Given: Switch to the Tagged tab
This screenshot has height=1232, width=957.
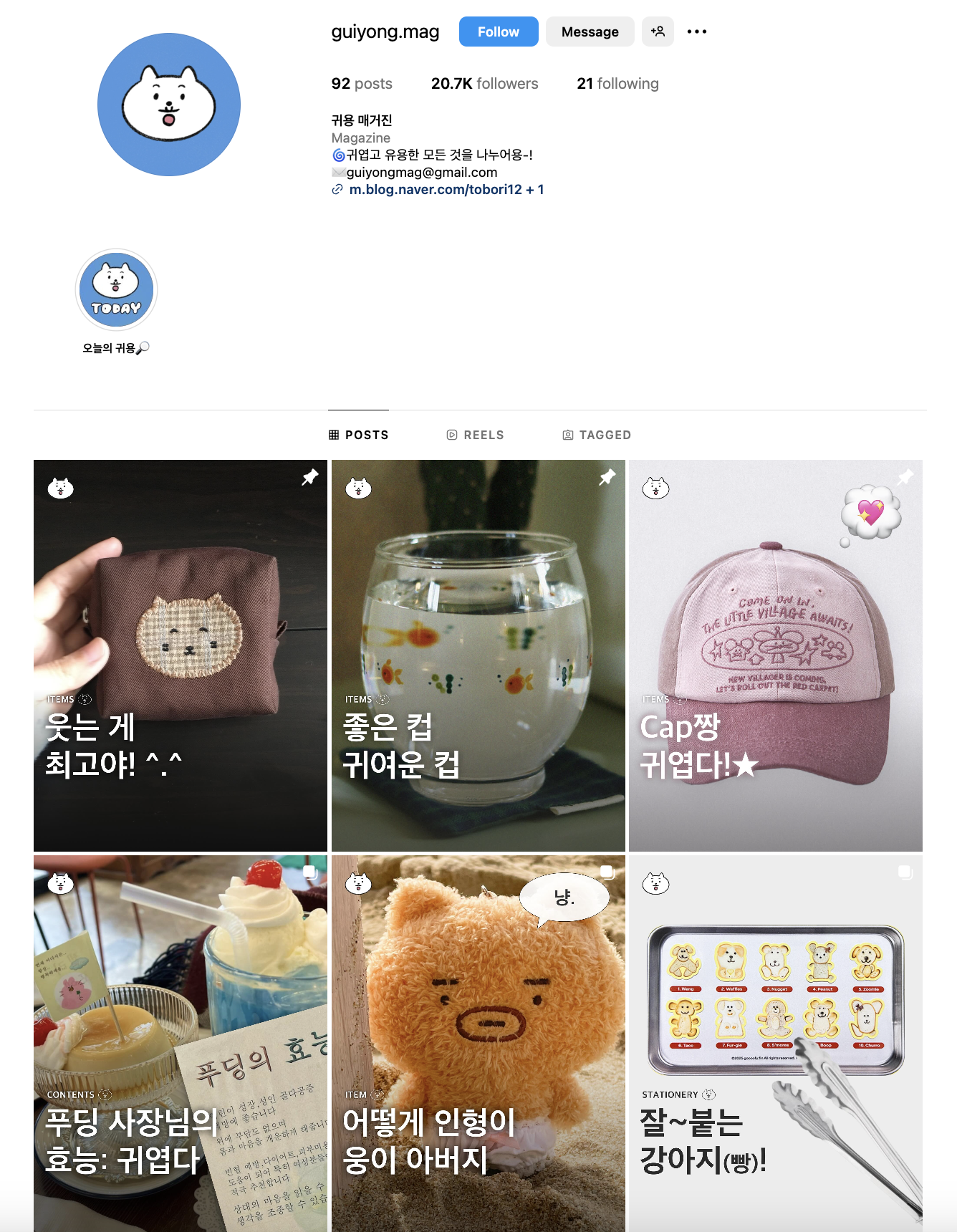Looking at the screenshot, I should point(597,435).
